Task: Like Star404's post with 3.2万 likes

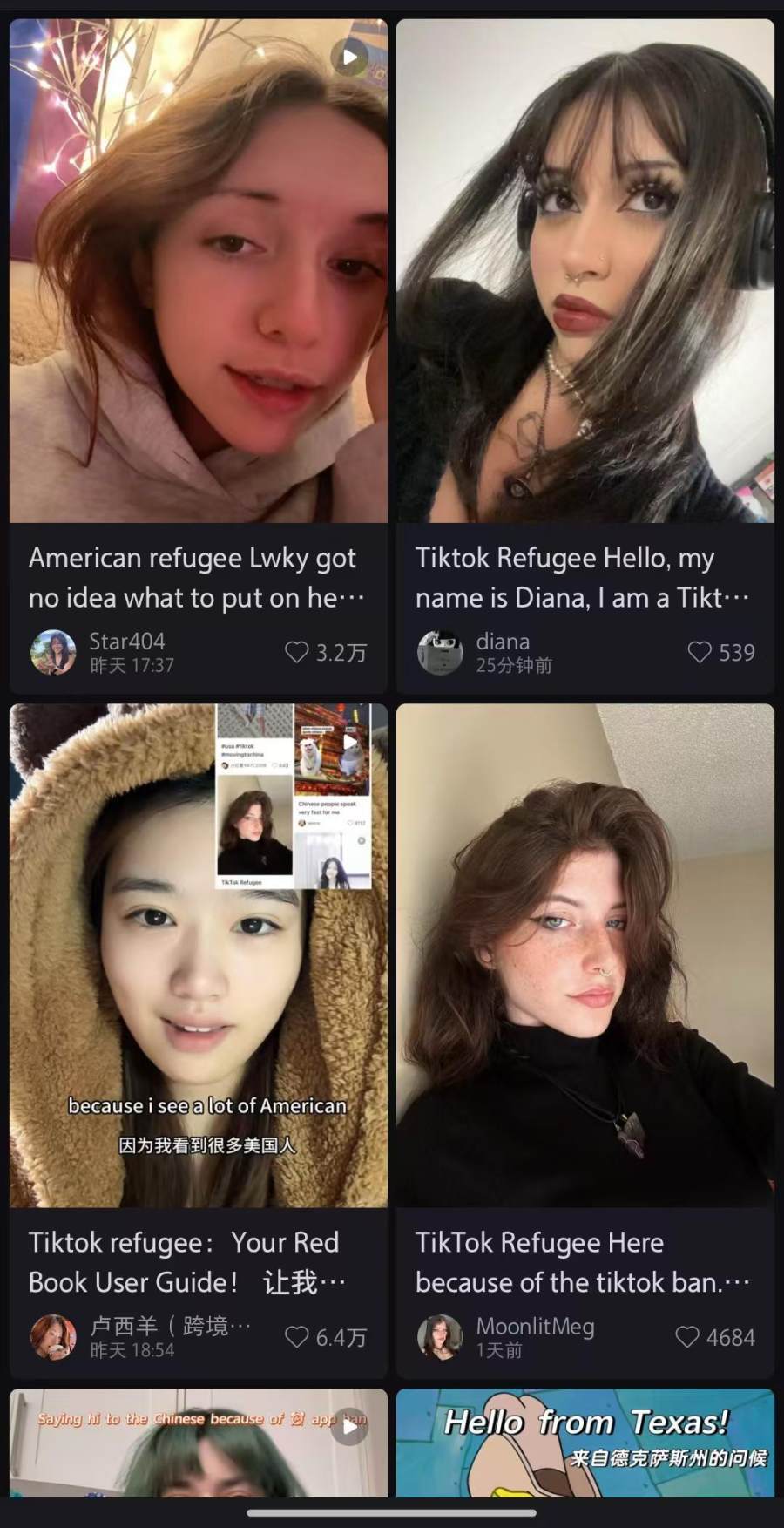Action: (298, 652)
